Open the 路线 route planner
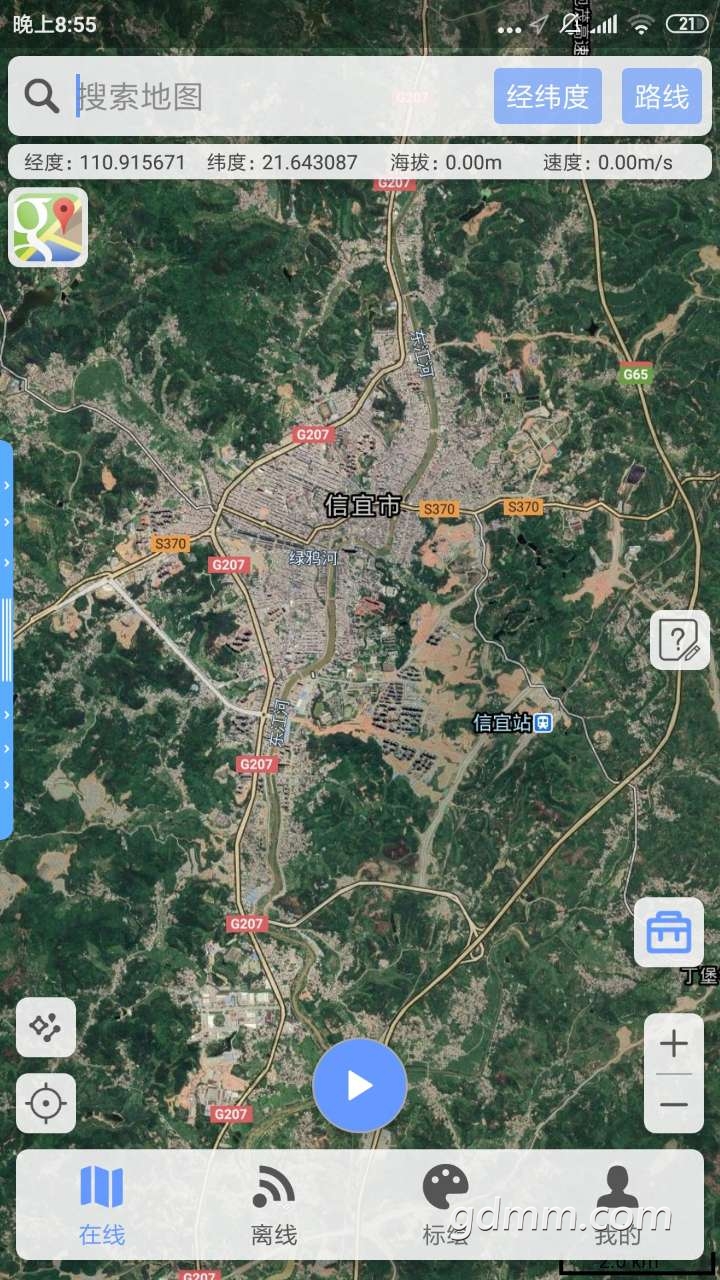Screen dimensions: 720x1280 662,96
